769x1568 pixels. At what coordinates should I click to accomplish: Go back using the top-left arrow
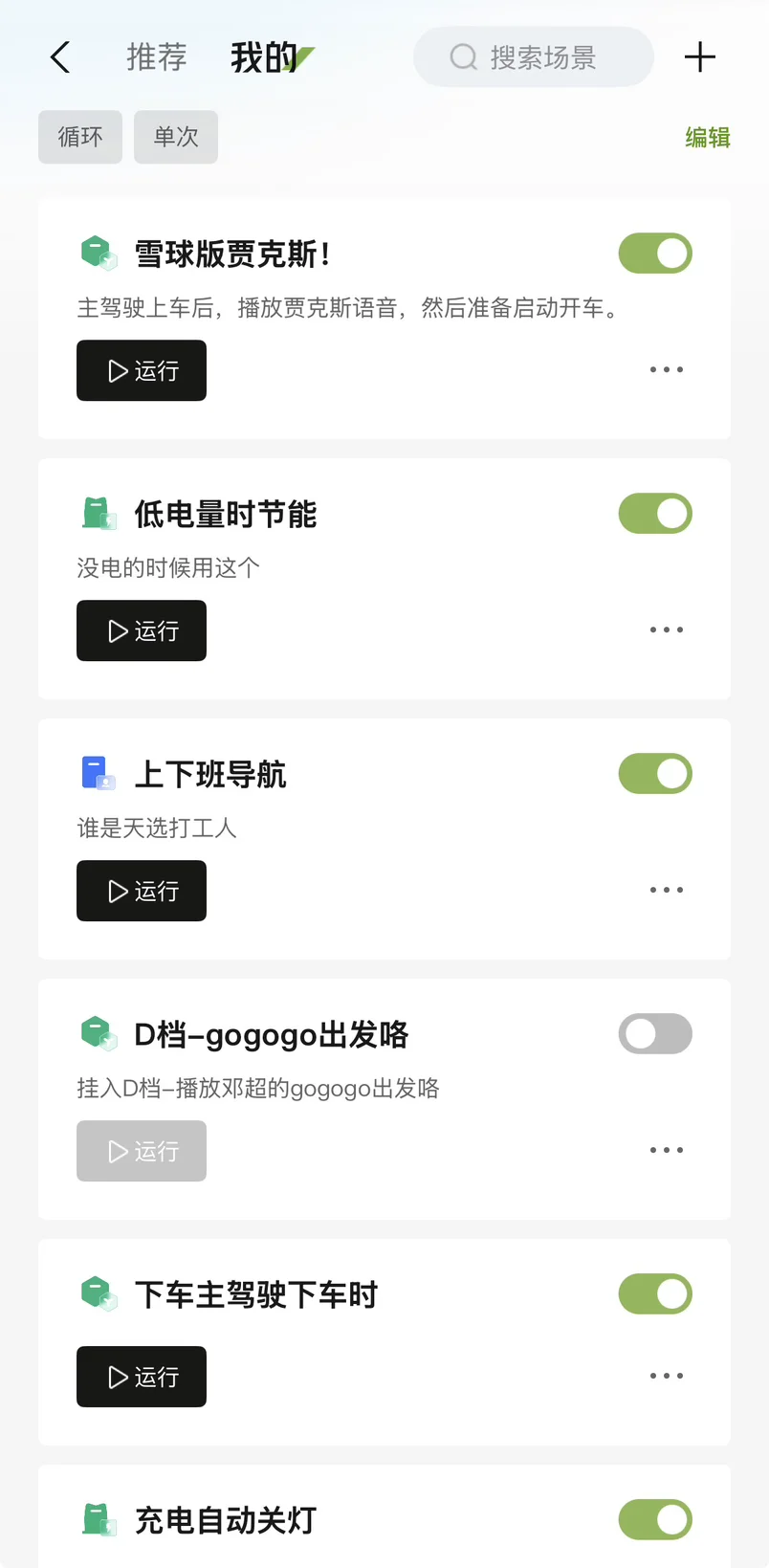coord(60,57)
